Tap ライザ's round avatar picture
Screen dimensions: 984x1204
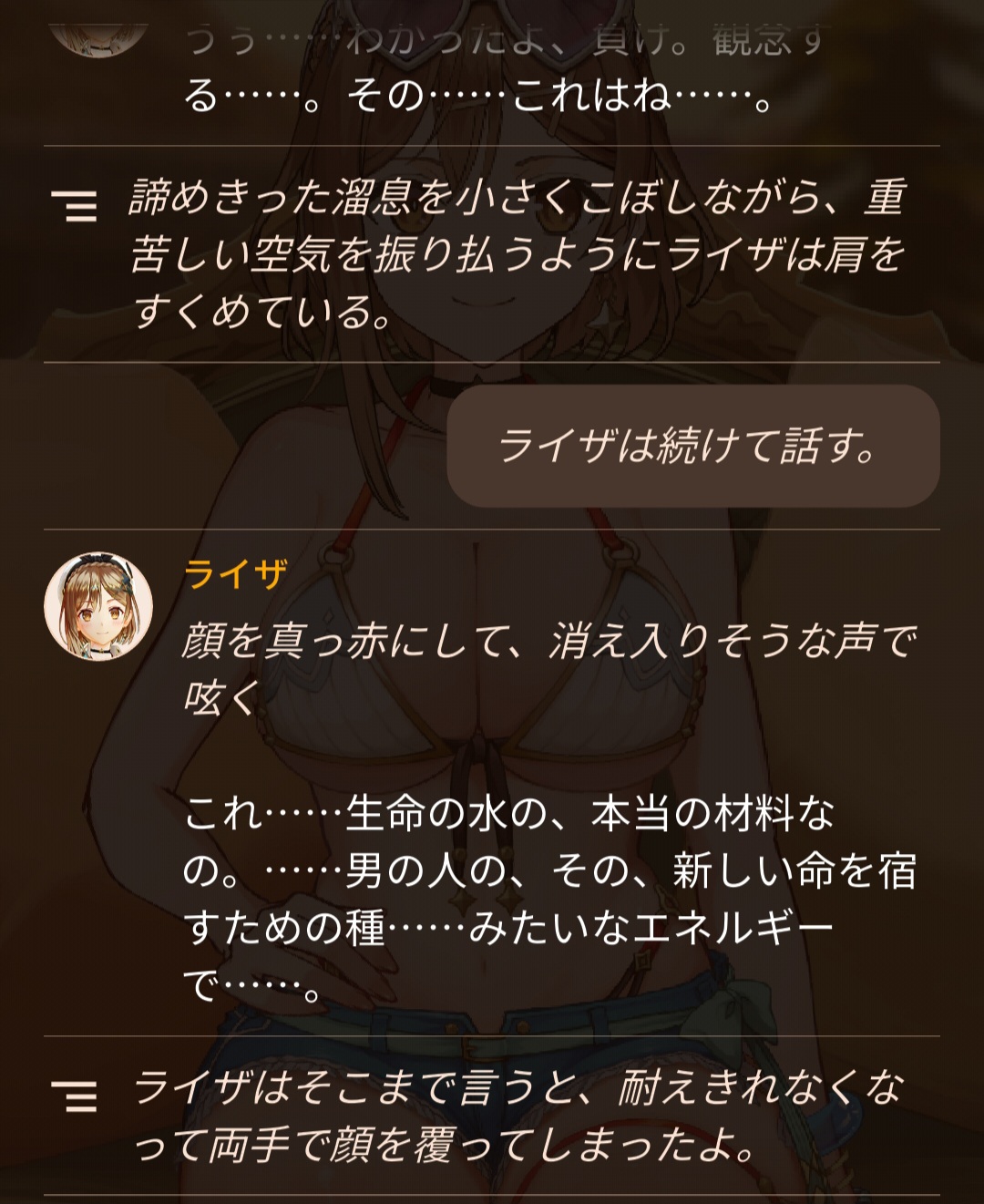(x=98, y=606)
